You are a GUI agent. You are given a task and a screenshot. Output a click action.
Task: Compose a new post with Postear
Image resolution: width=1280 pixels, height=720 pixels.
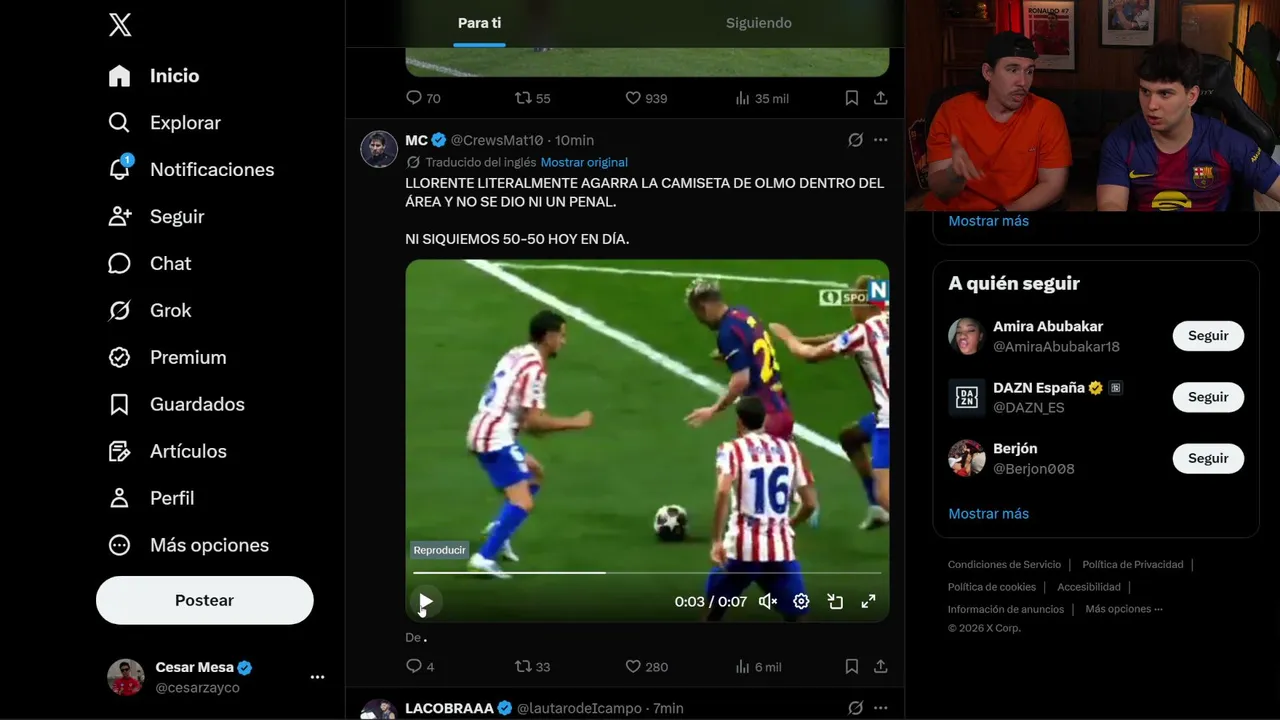click(x=204, y=600)
